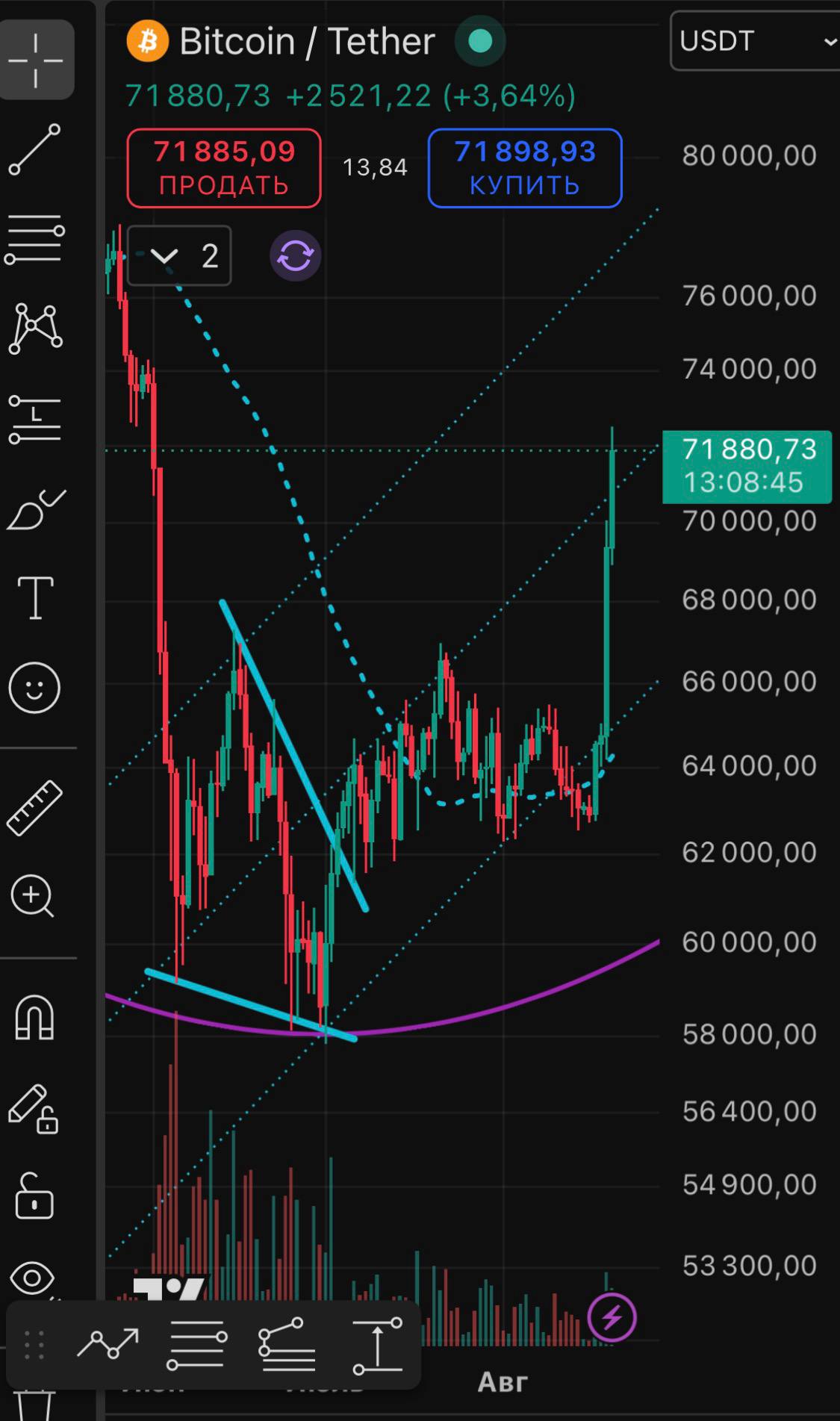Screen dimensions: 840x1421
Task: Select the ruler measure tool
Action: coord(34,807)
